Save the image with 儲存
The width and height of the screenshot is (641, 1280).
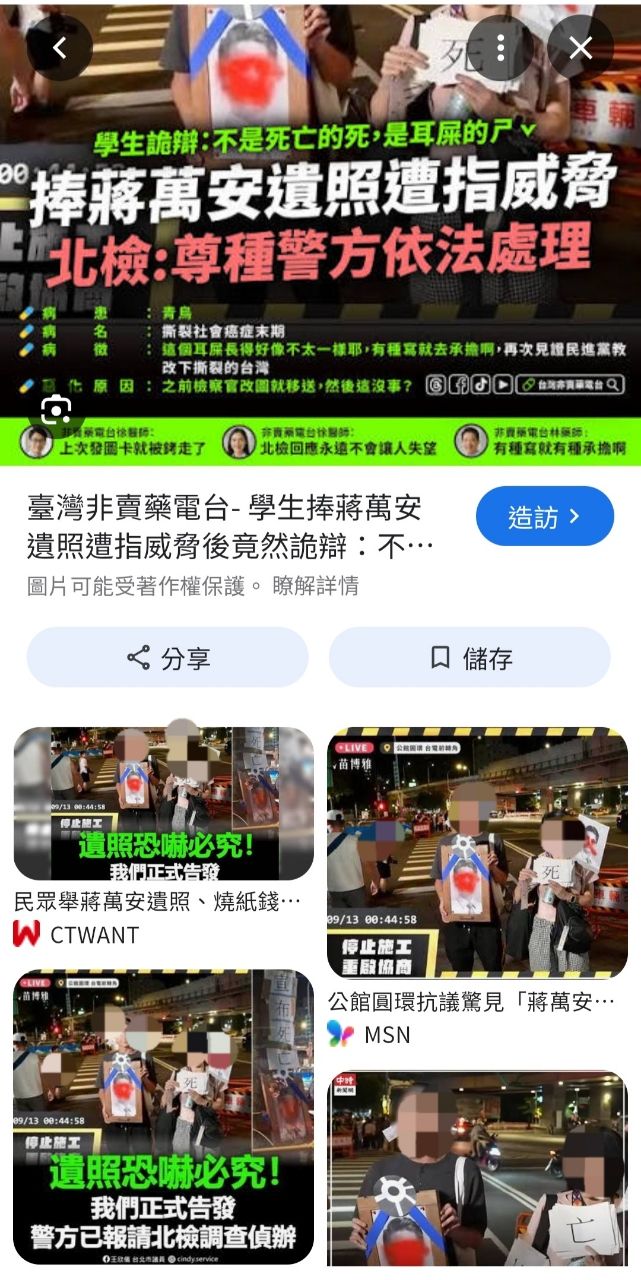click(x=470, y=658)
